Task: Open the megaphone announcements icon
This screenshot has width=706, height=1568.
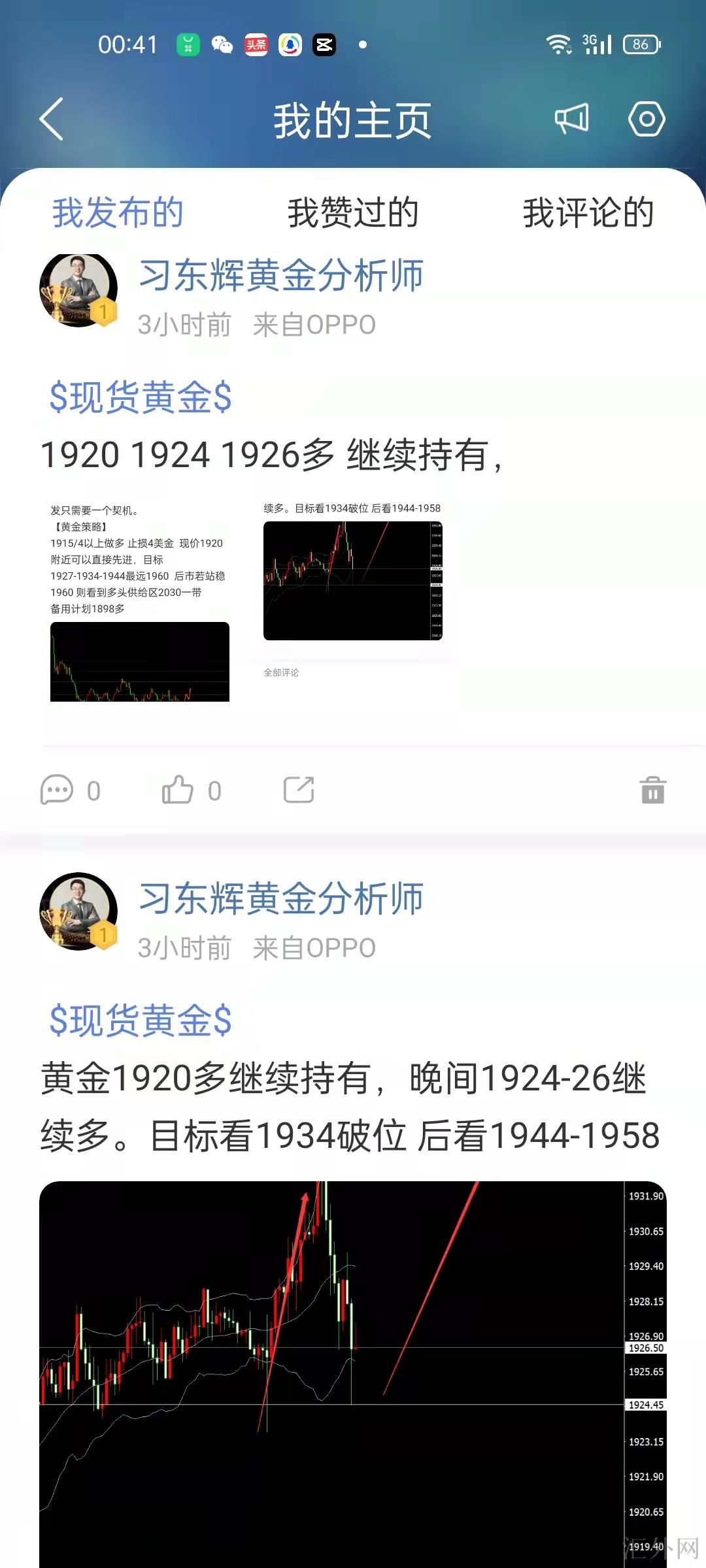Action: (x=571, y=119)
